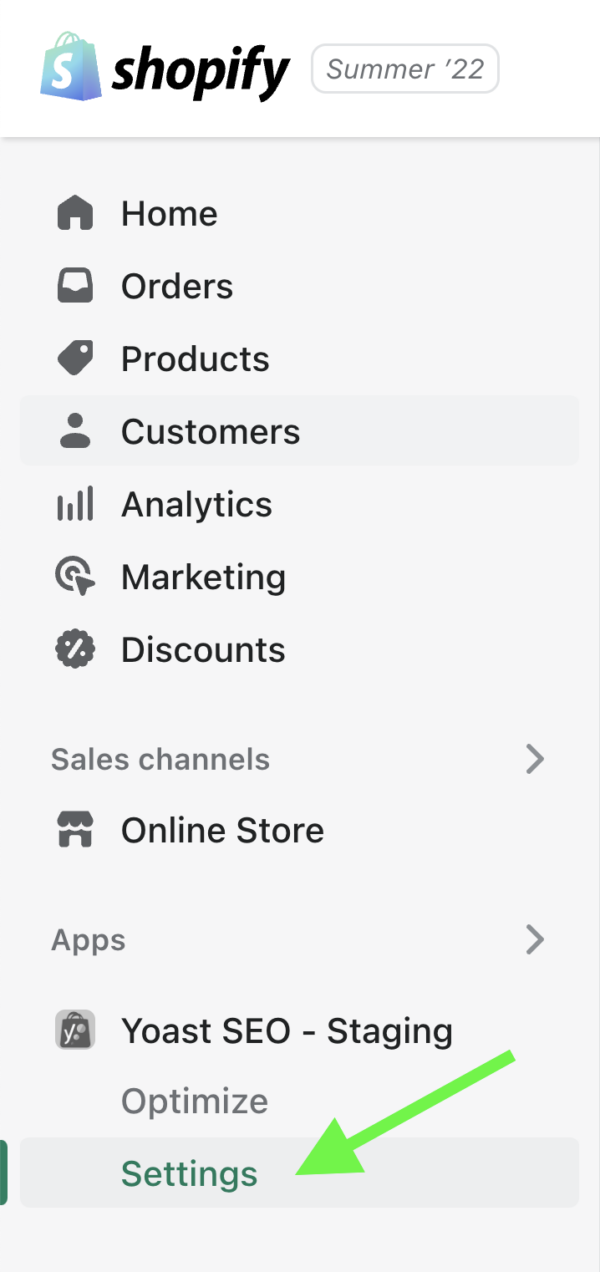Open the Products page
Viewport: 600px width, 1272px height.
(194, 359)
